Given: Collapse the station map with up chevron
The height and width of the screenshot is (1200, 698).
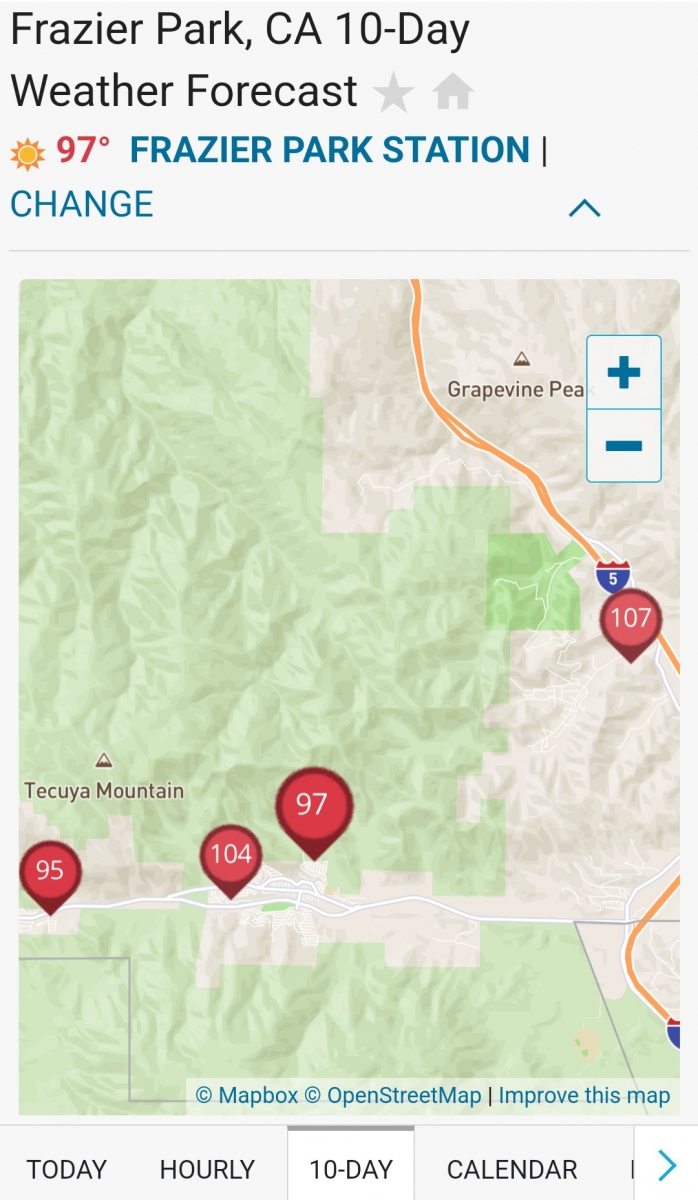Looking at the screenshot, I should (x=584, y=208).
